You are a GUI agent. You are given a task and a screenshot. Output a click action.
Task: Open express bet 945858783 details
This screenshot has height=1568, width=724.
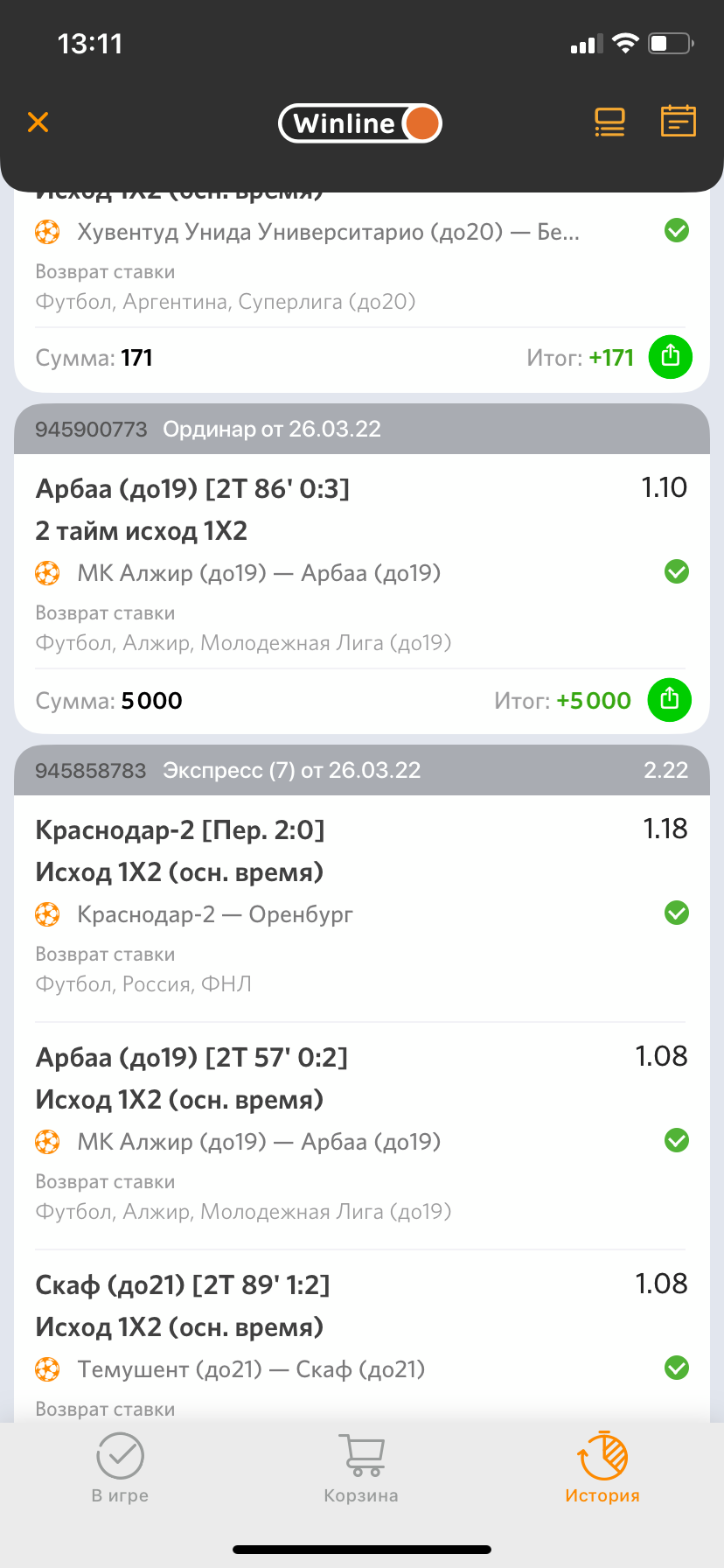pos(362,770)
